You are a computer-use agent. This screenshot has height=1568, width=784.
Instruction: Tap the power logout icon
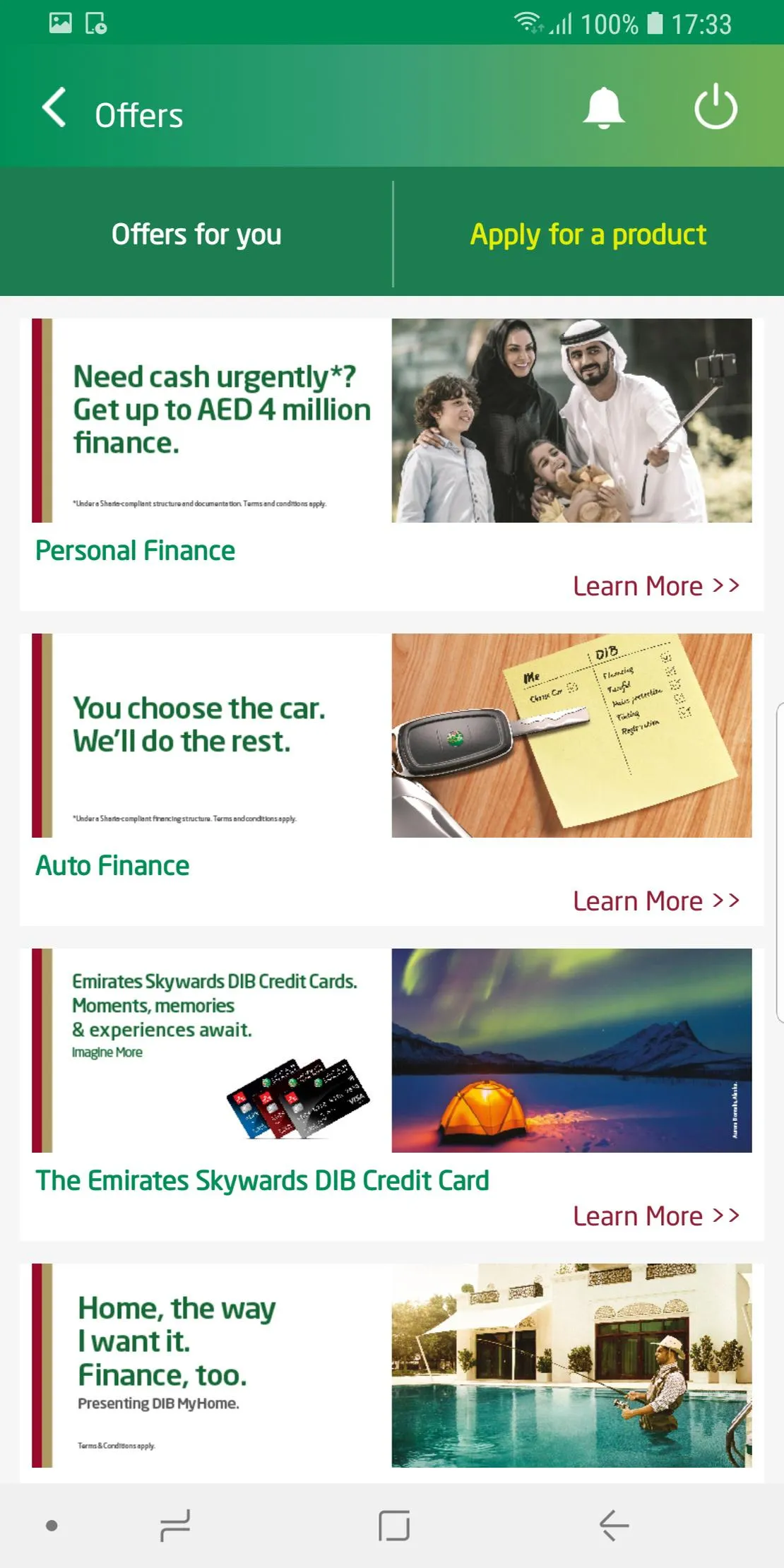(x=715, y=107)
